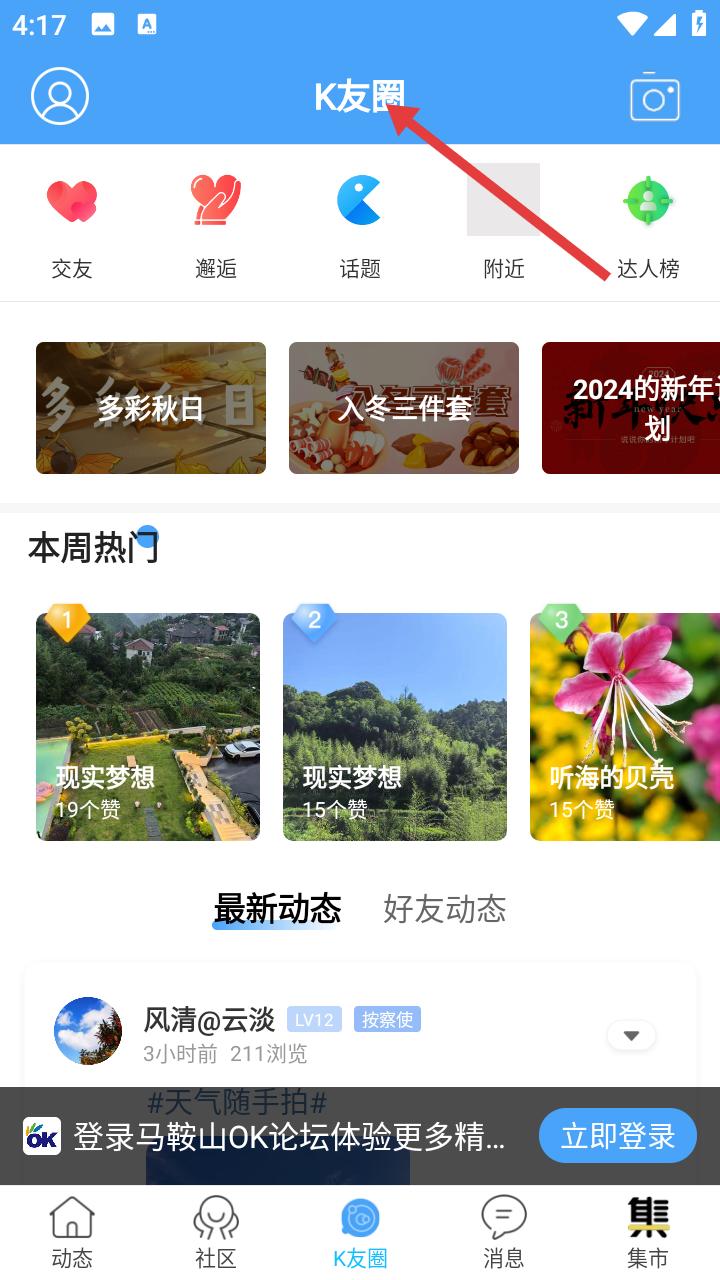Select the 最新动态 tab
The height and width of the screenshot is (1280, 720).
click(277, 910)
